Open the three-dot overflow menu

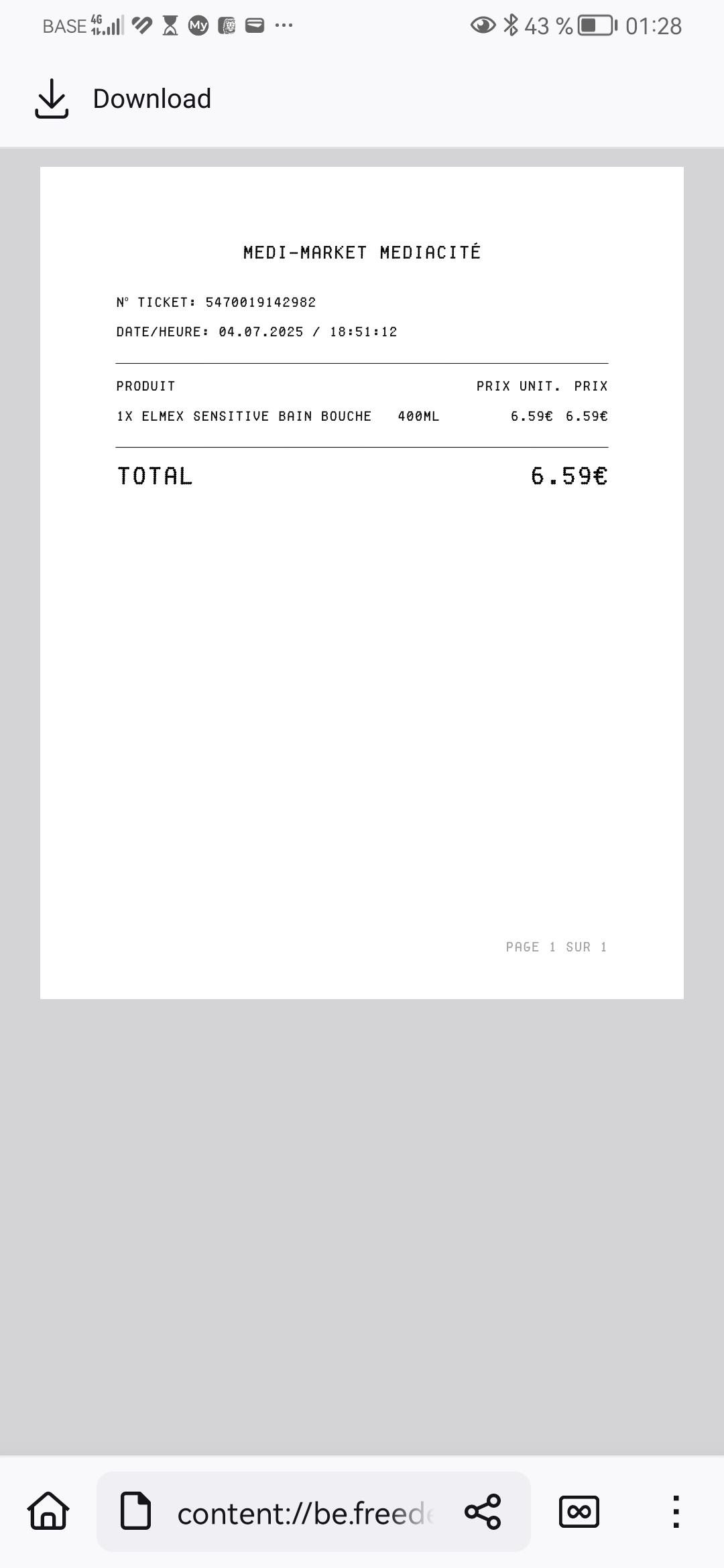[x=676, y=1512]
